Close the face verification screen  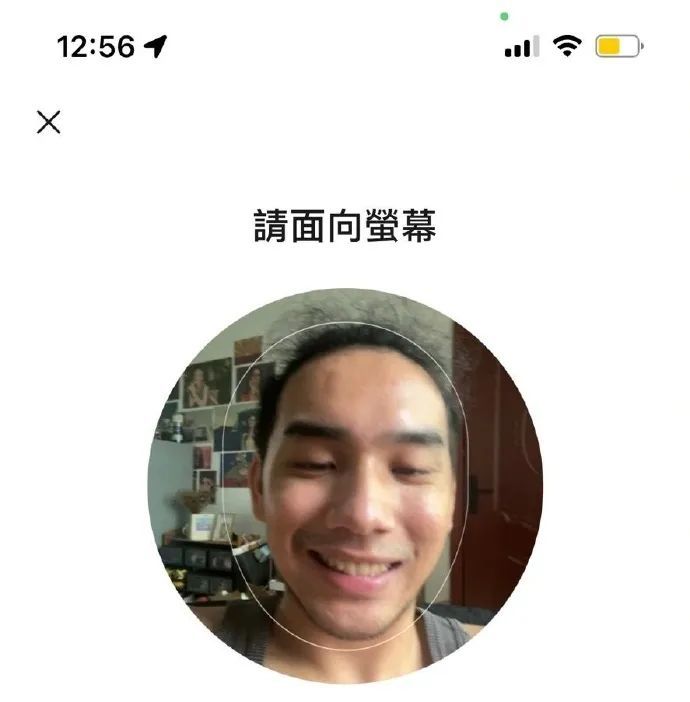49,122
